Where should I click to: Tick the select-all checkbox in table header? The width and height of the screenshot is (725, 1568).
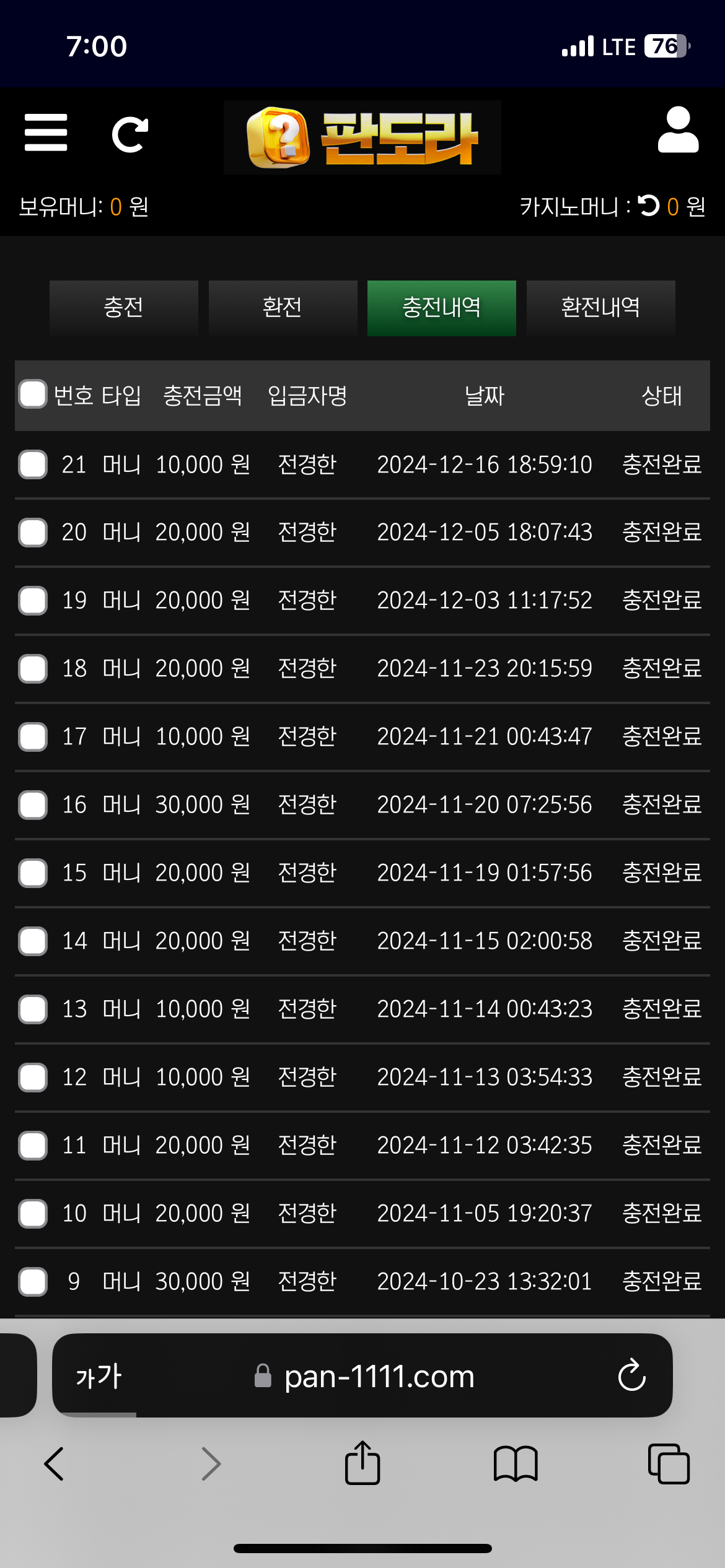(33, 394)
